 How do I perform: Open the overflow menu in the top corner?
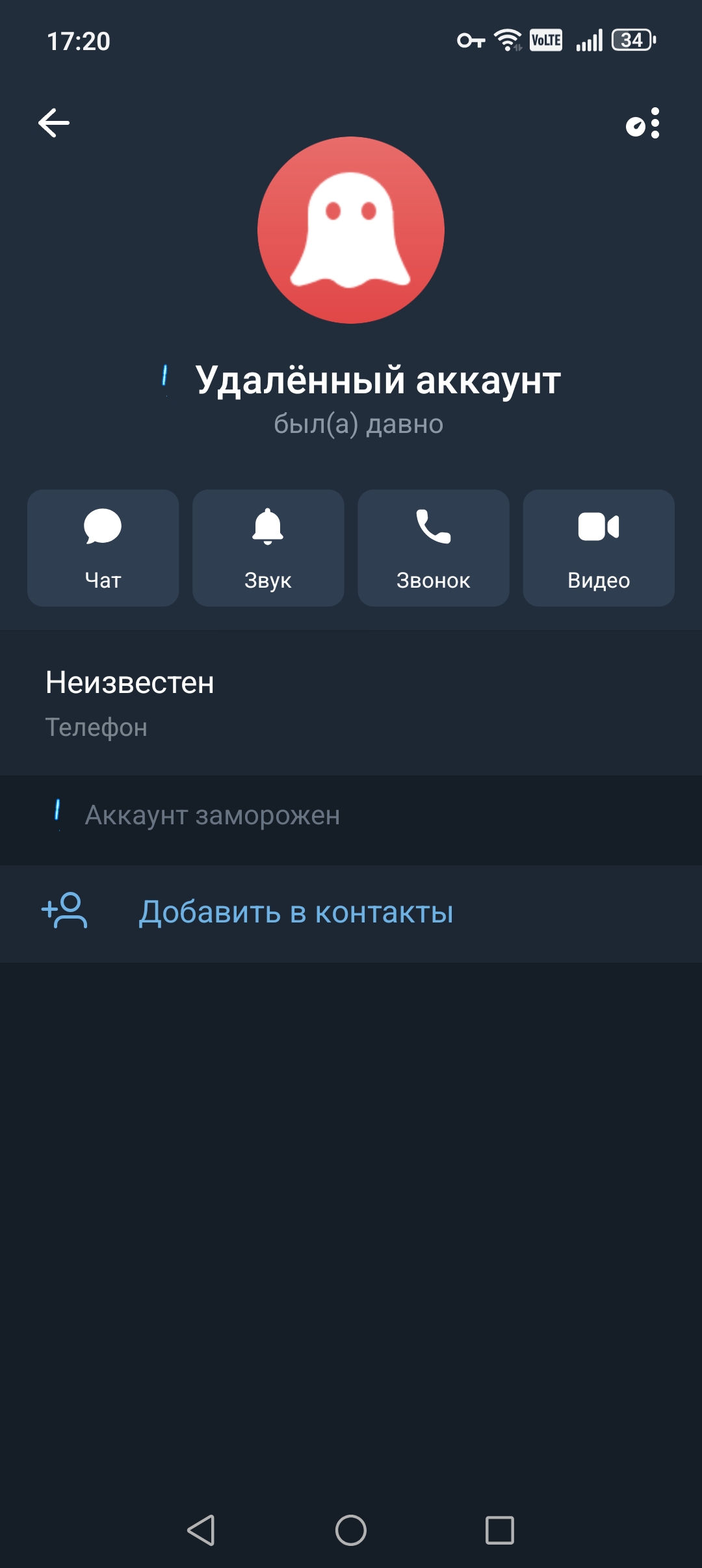(653, 123)
